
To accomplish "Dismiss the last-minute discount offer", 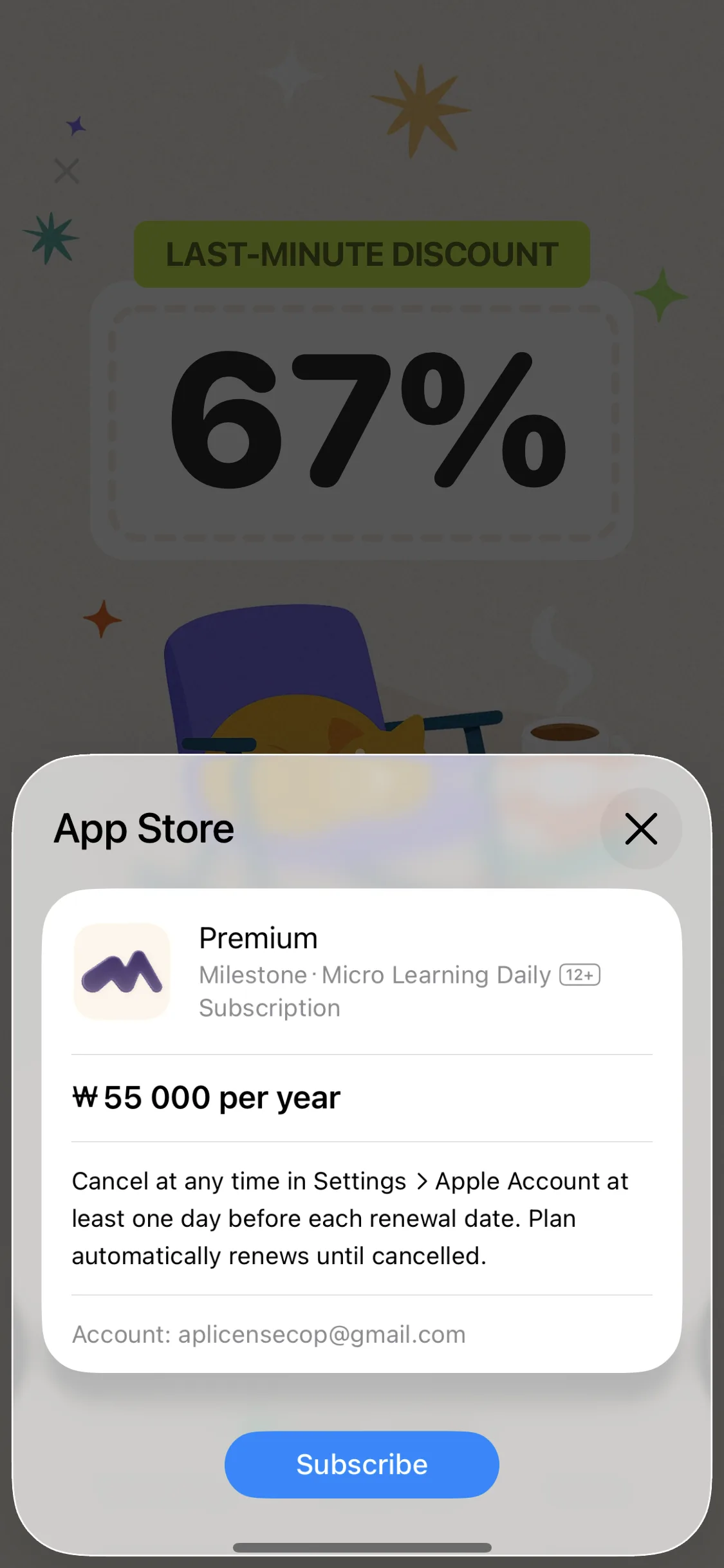I will pos(67,171).
